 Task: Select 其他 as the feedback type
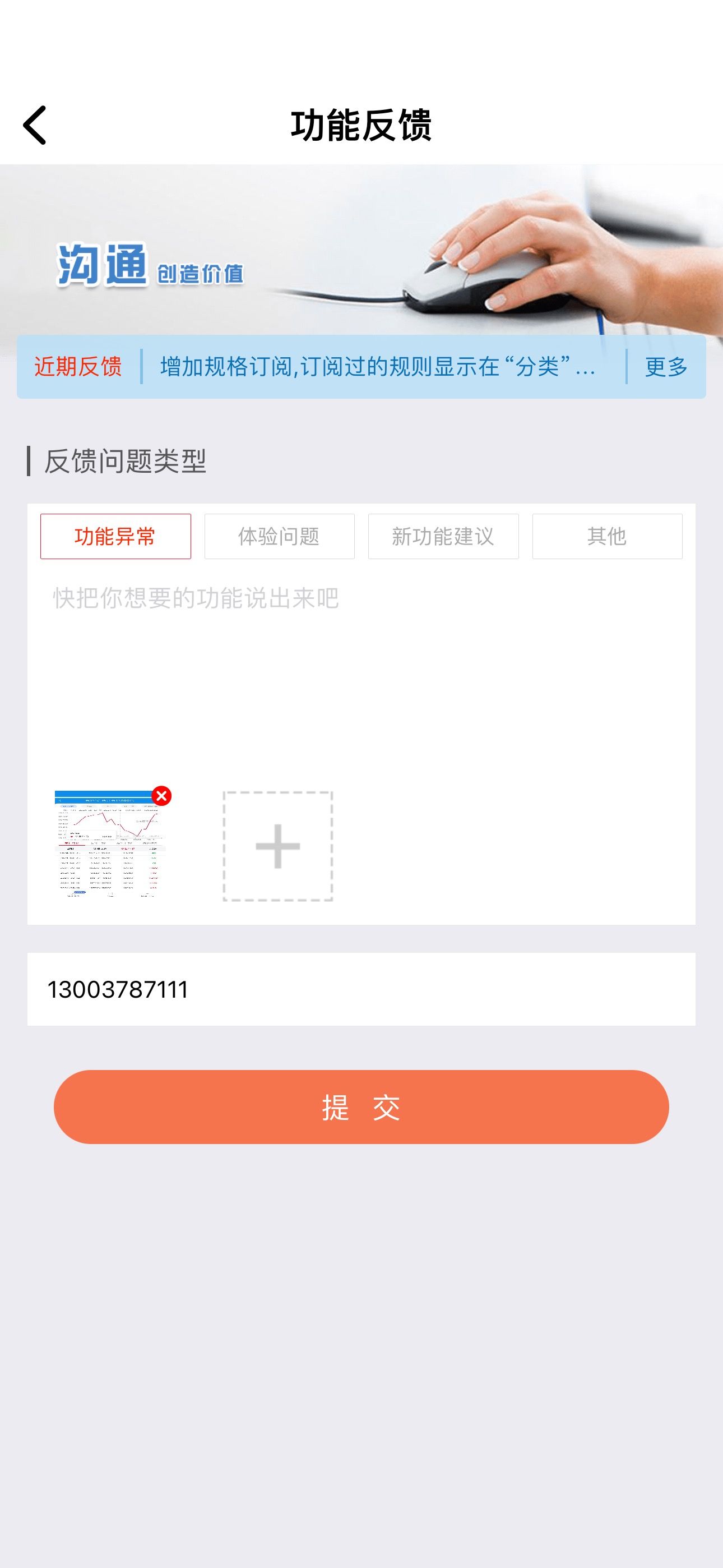coord(608,536)
